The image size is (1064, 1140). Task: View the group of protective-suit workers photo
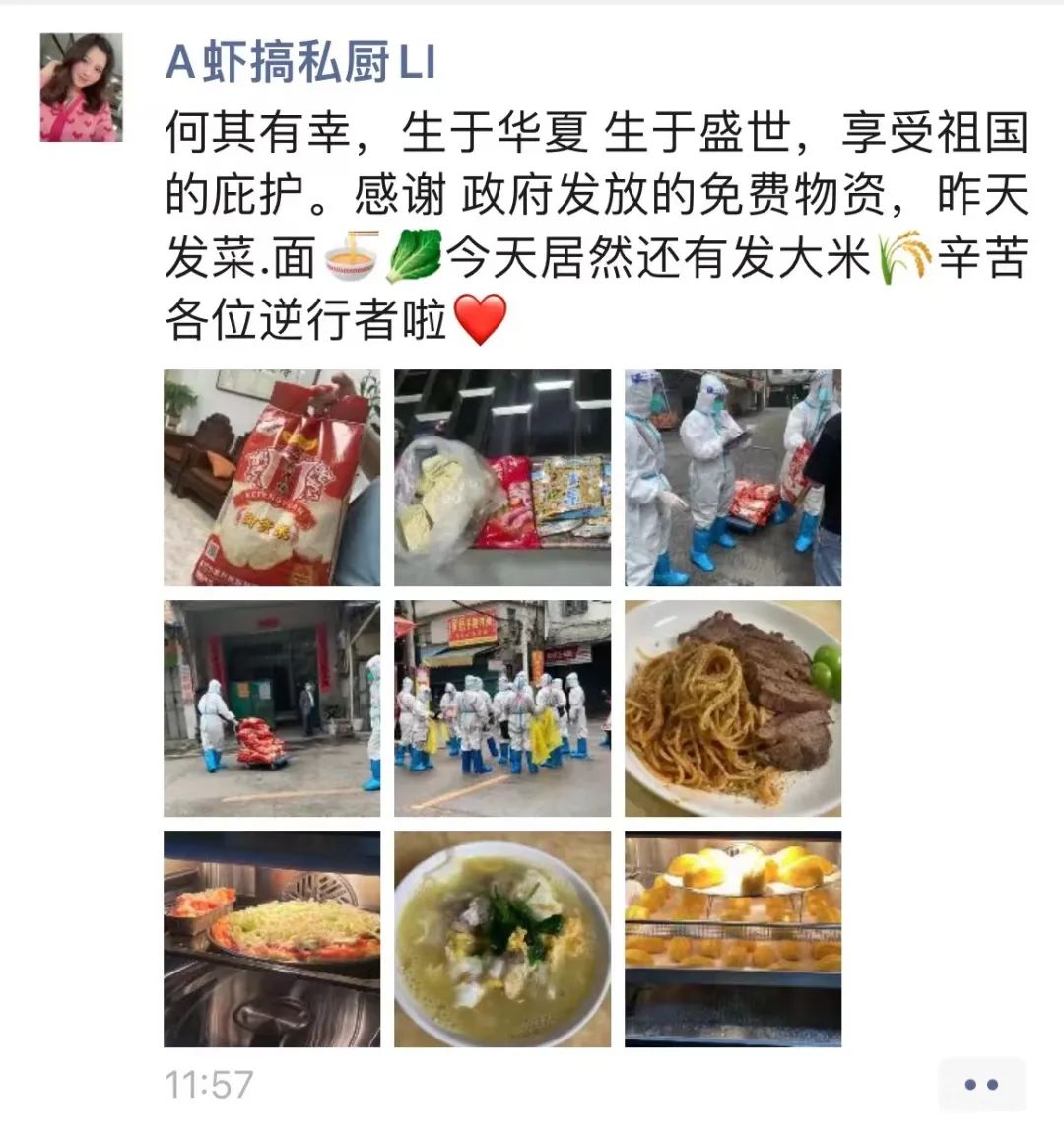click(x=502, y=708)
